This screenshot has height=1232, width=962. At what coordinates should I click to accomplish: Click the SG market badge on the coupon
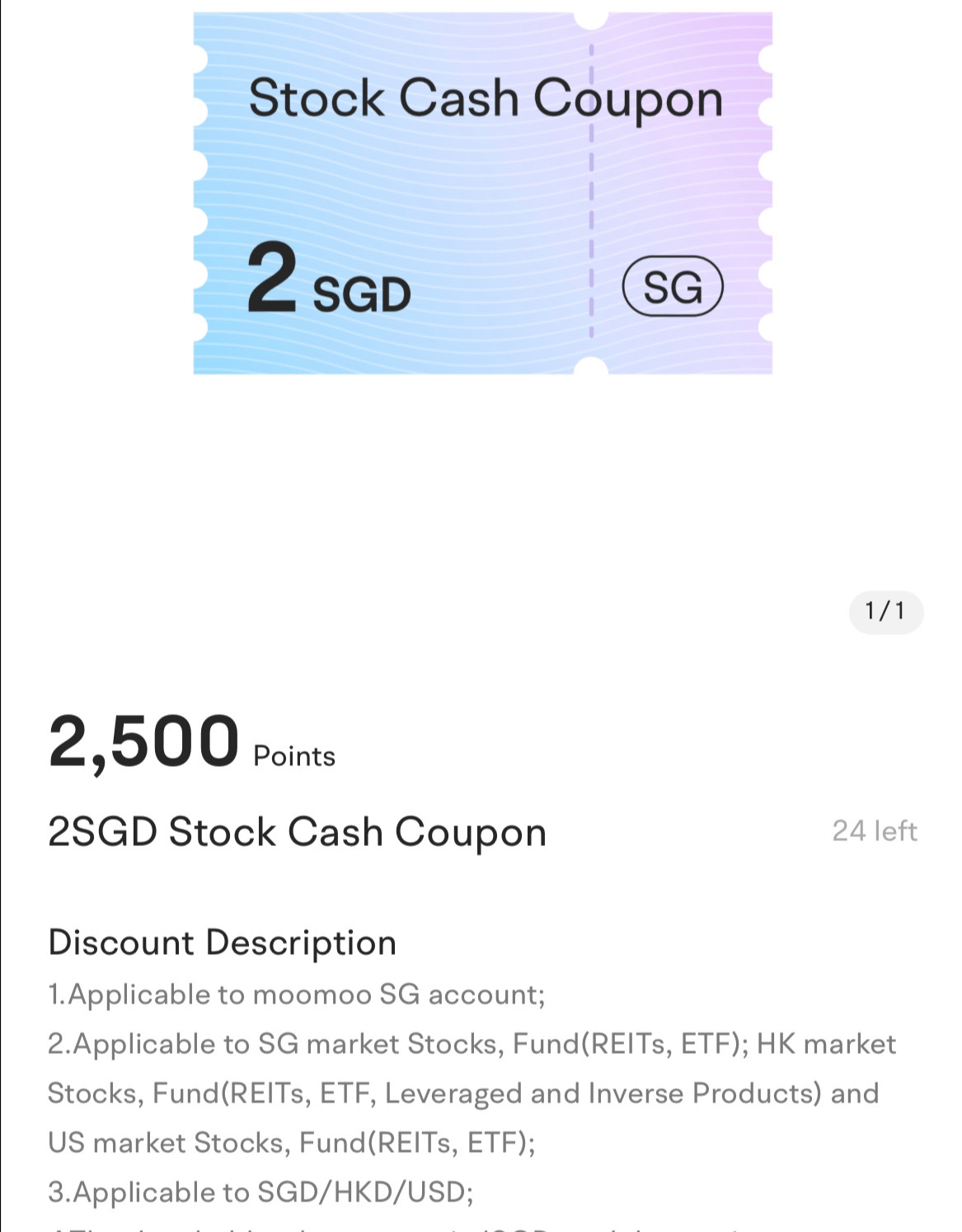coord(673,286)
